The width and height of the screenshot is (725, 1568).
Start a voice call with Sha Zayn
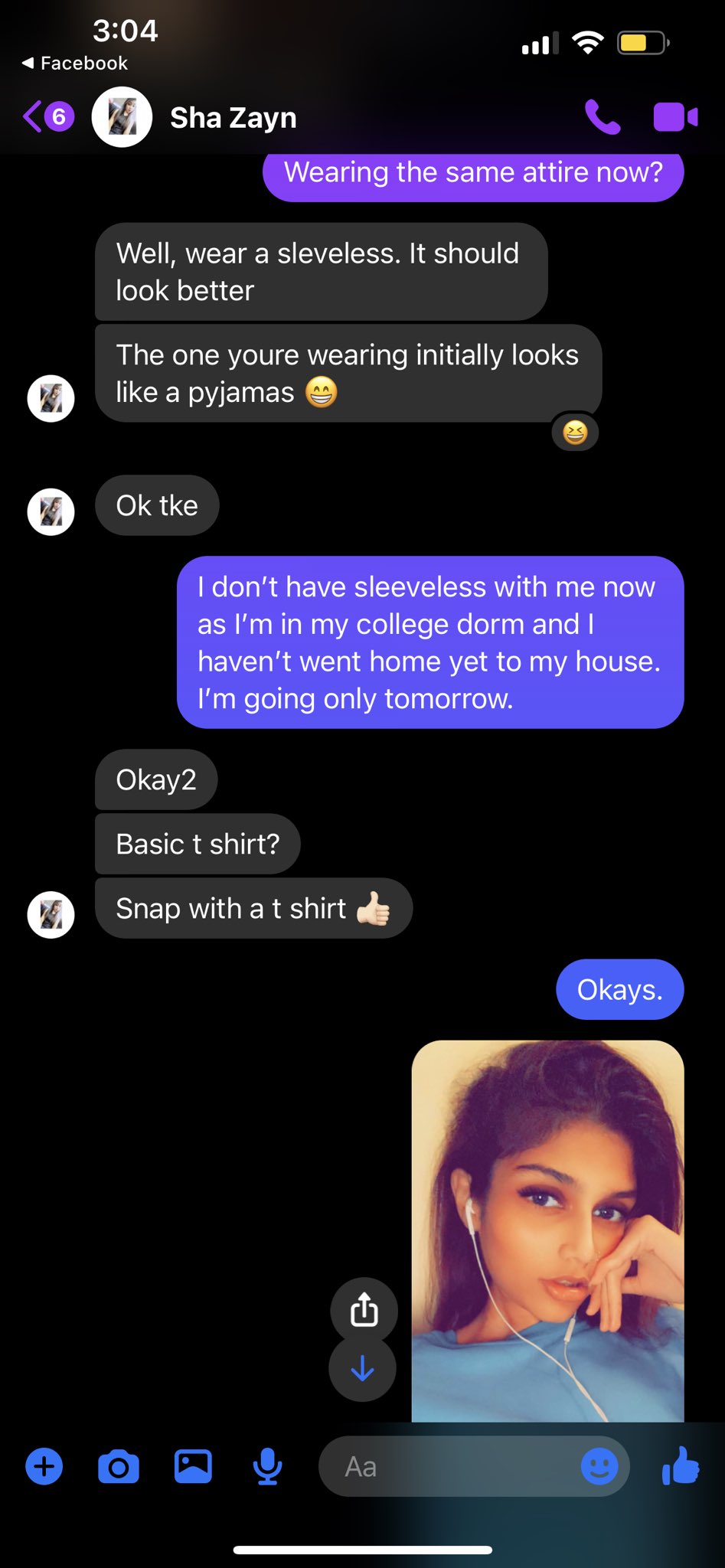pyautogui.click(x=603, y=117)
